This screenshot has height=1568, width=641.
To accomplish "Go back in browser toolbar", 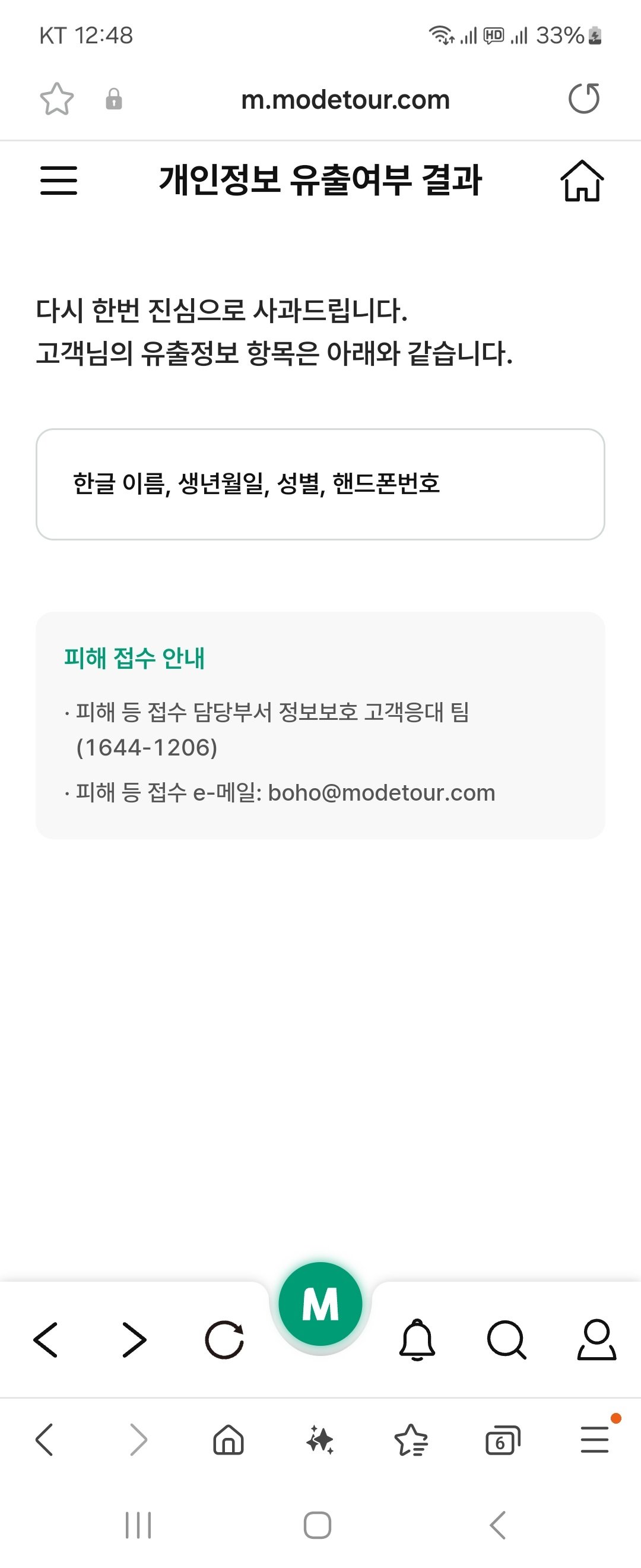I will [x=45, y=1440].
